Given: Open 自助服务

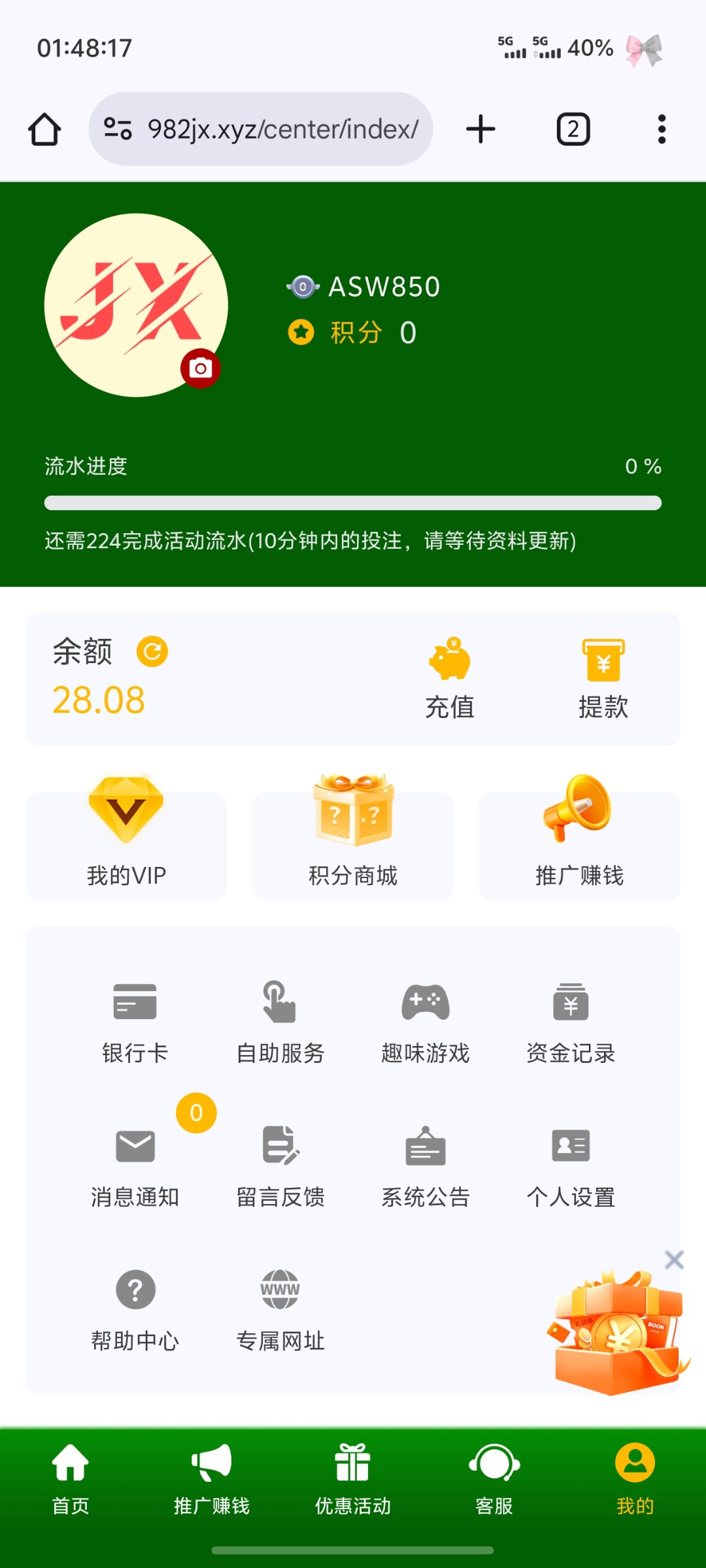Looking at the screenshot, I should click(280, 1022).
